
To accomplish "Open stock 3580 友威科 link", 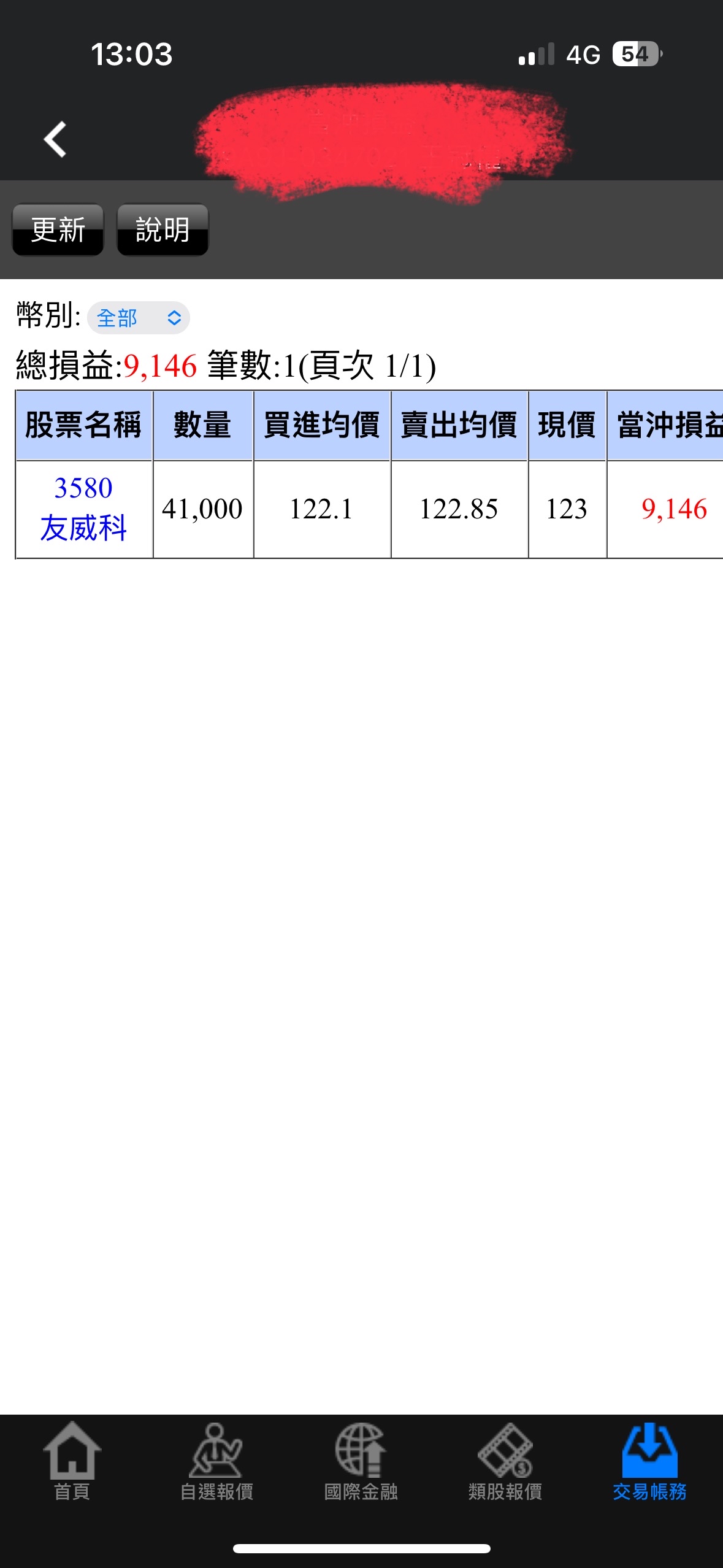I will point(83,509).
